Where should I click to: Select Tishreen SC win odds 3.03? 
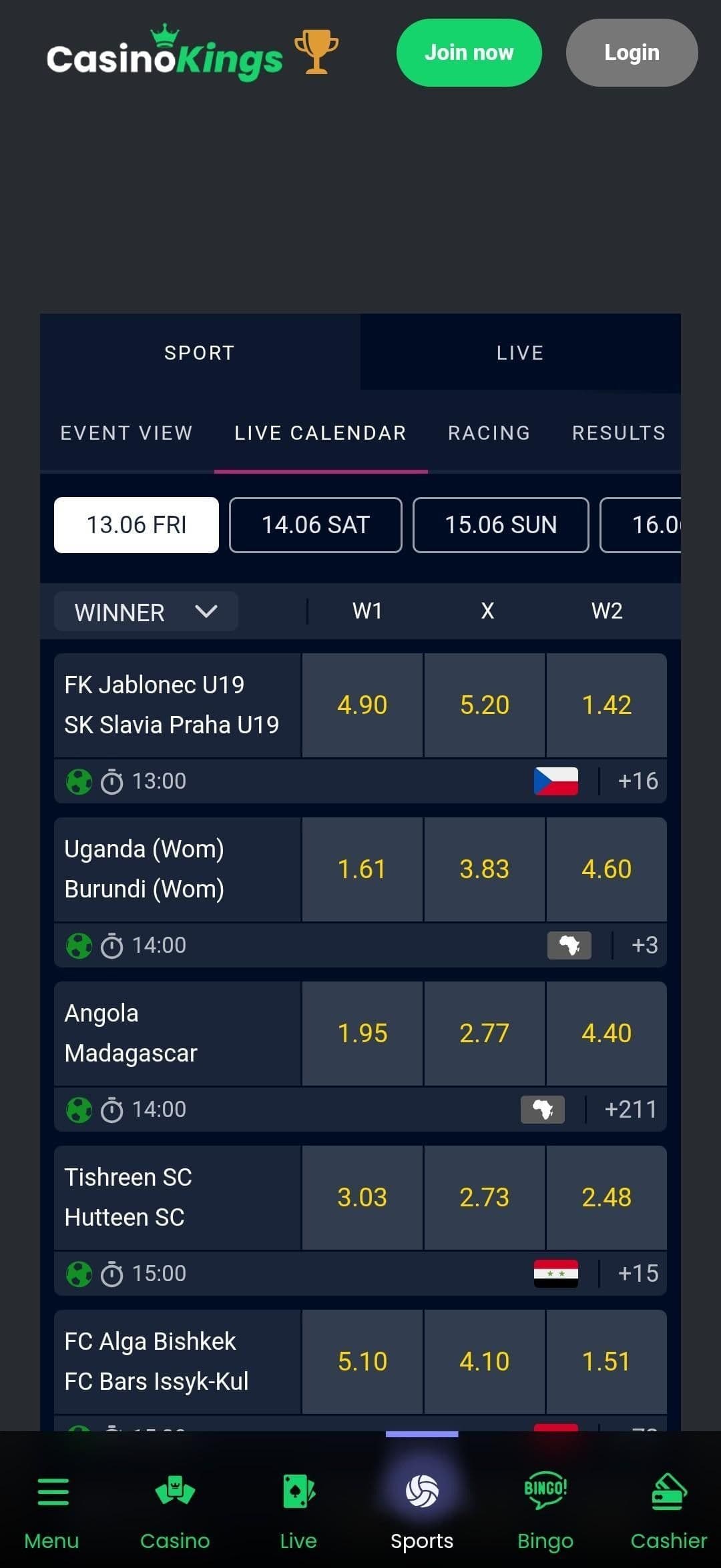[362, 1198]
